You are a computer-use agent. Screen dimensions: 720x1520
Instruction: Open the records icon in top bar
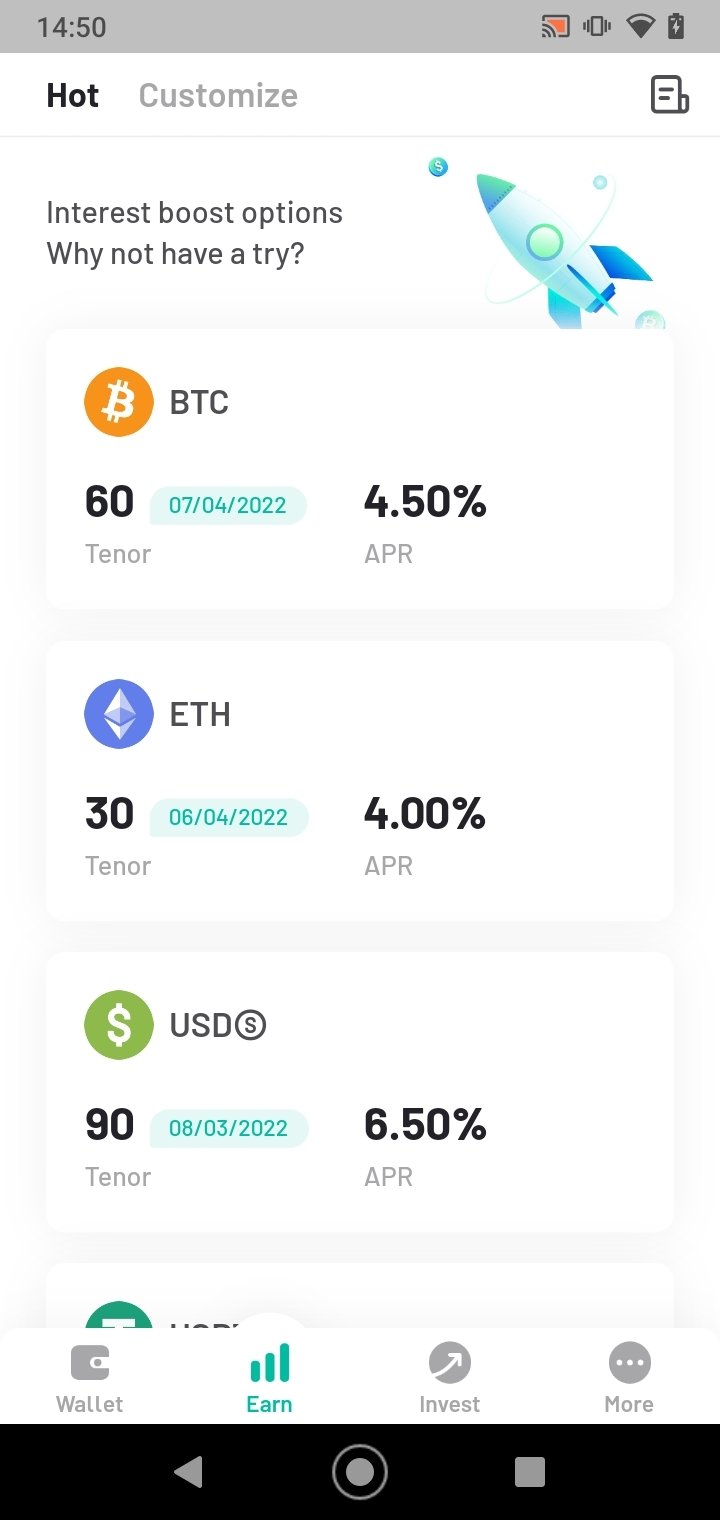(669, 95)
